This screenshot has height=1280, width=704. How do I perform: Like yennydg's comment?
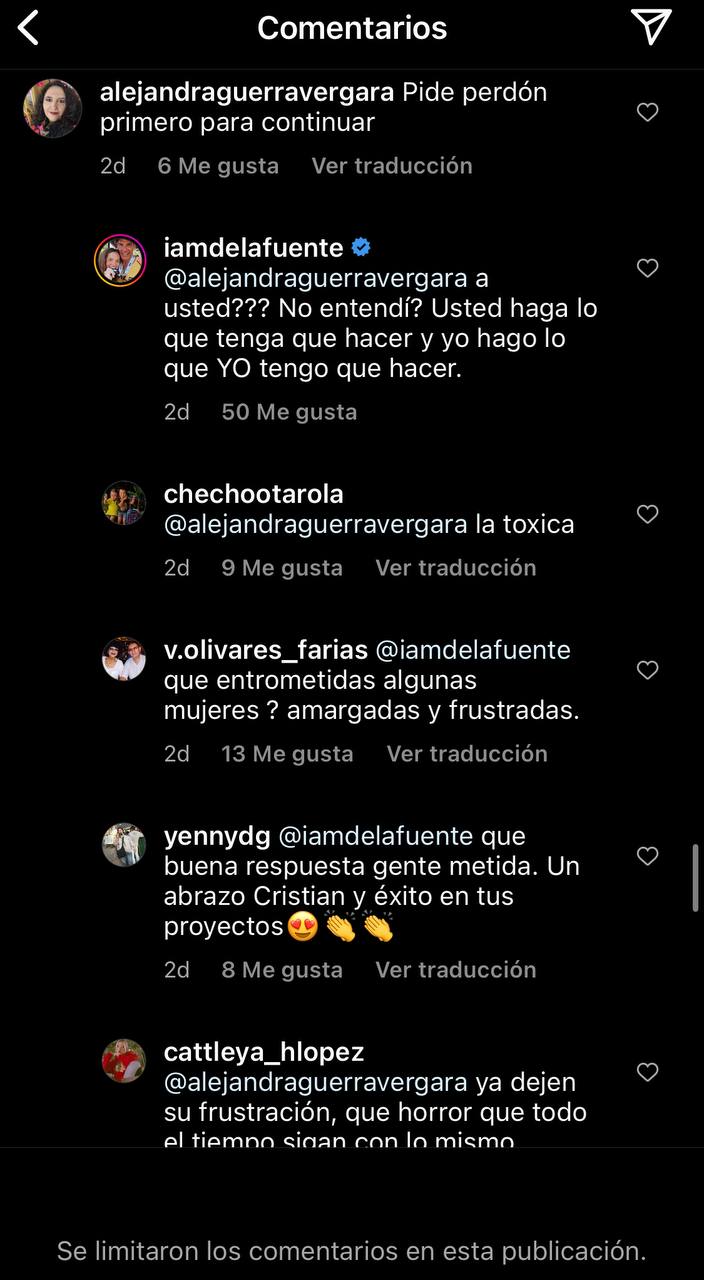click(x=648, y=856)
